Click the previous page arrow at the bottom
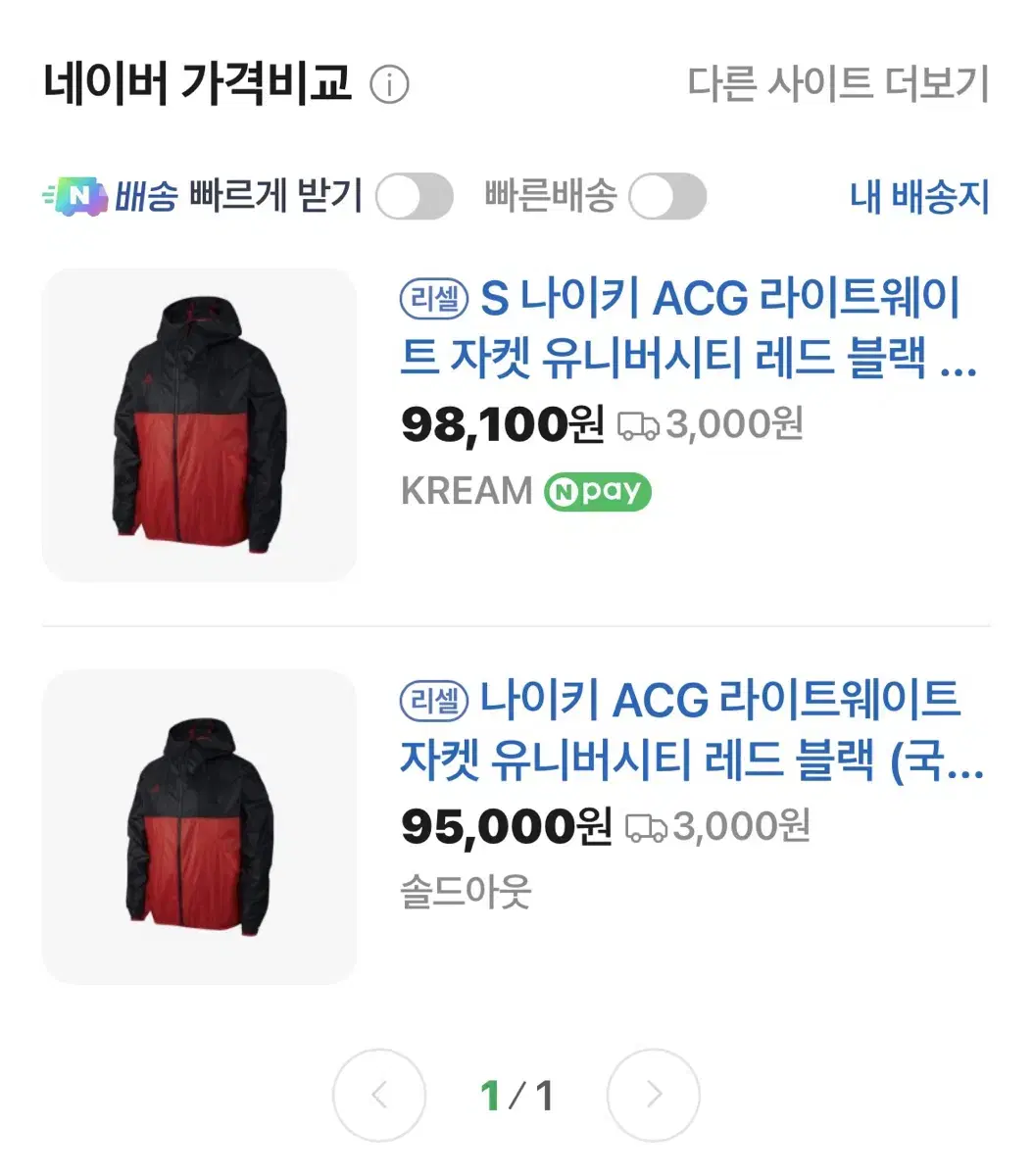The height and width of the screenshot is (1176, 1033). pos(379,1096)
